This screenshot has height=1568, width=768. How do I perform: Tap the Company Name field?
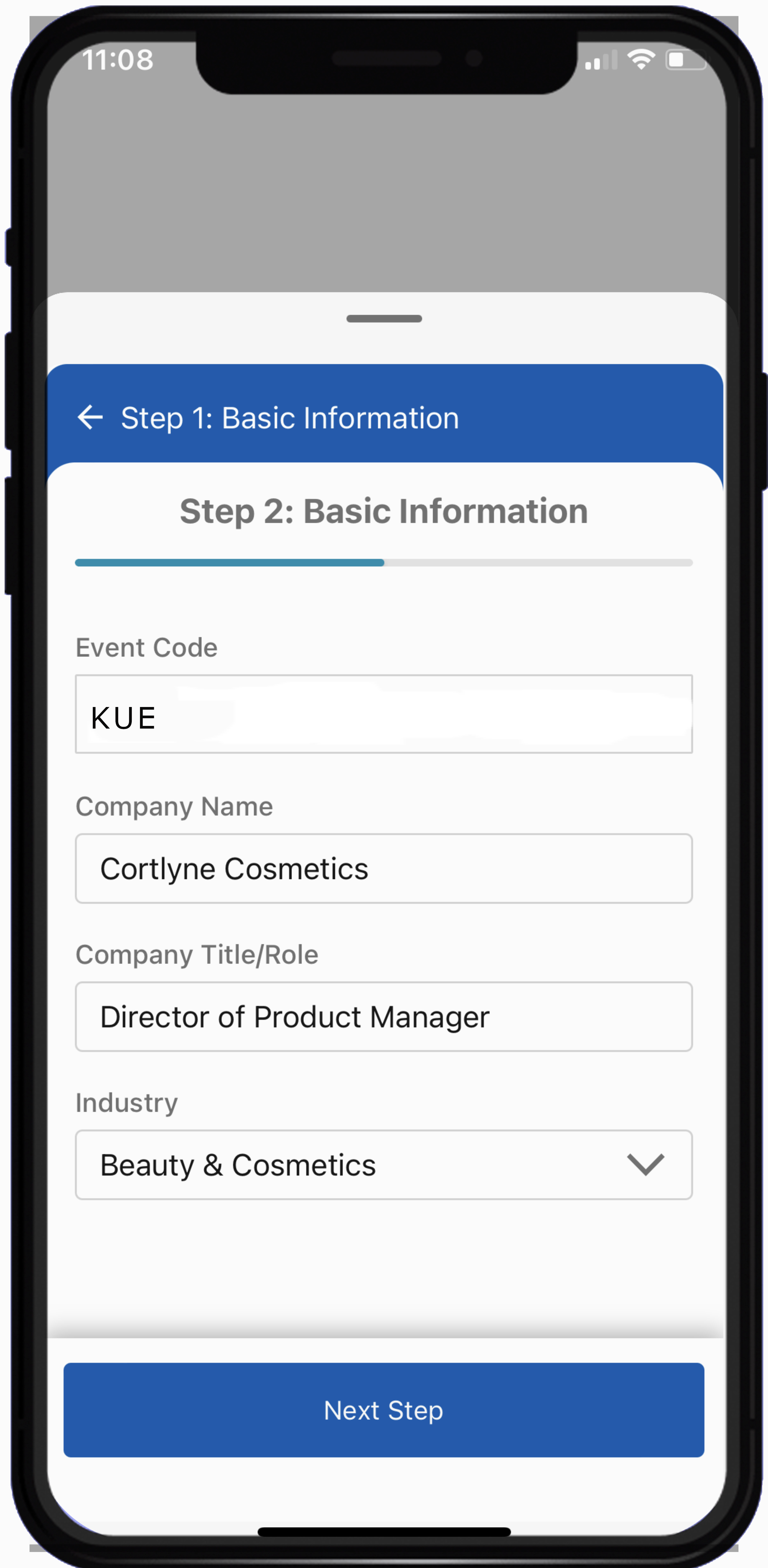coord(383,869)
